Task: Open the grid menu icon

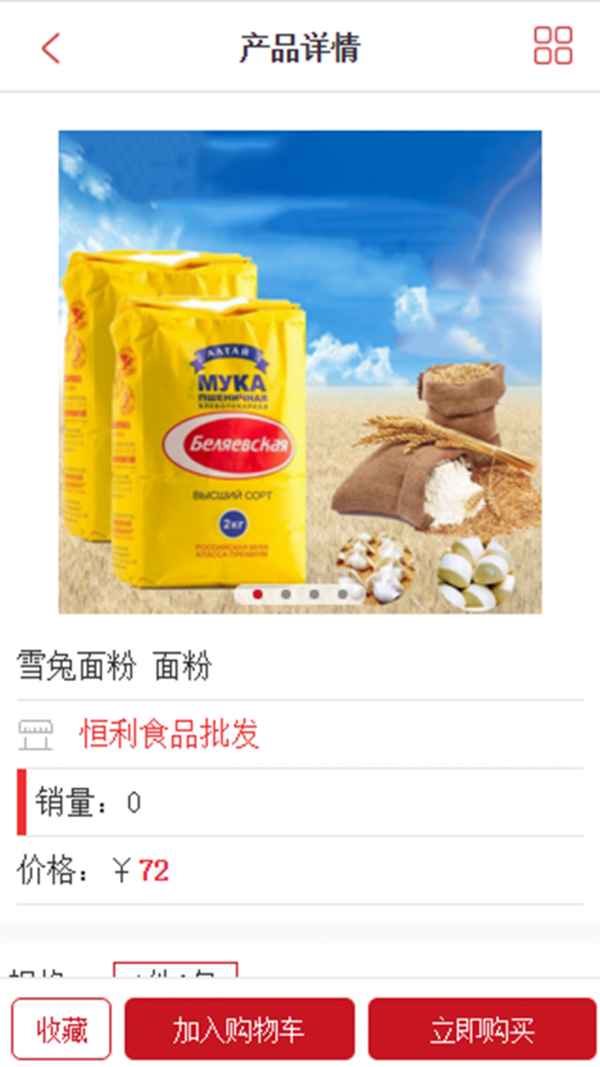Action: pos(553,46)
